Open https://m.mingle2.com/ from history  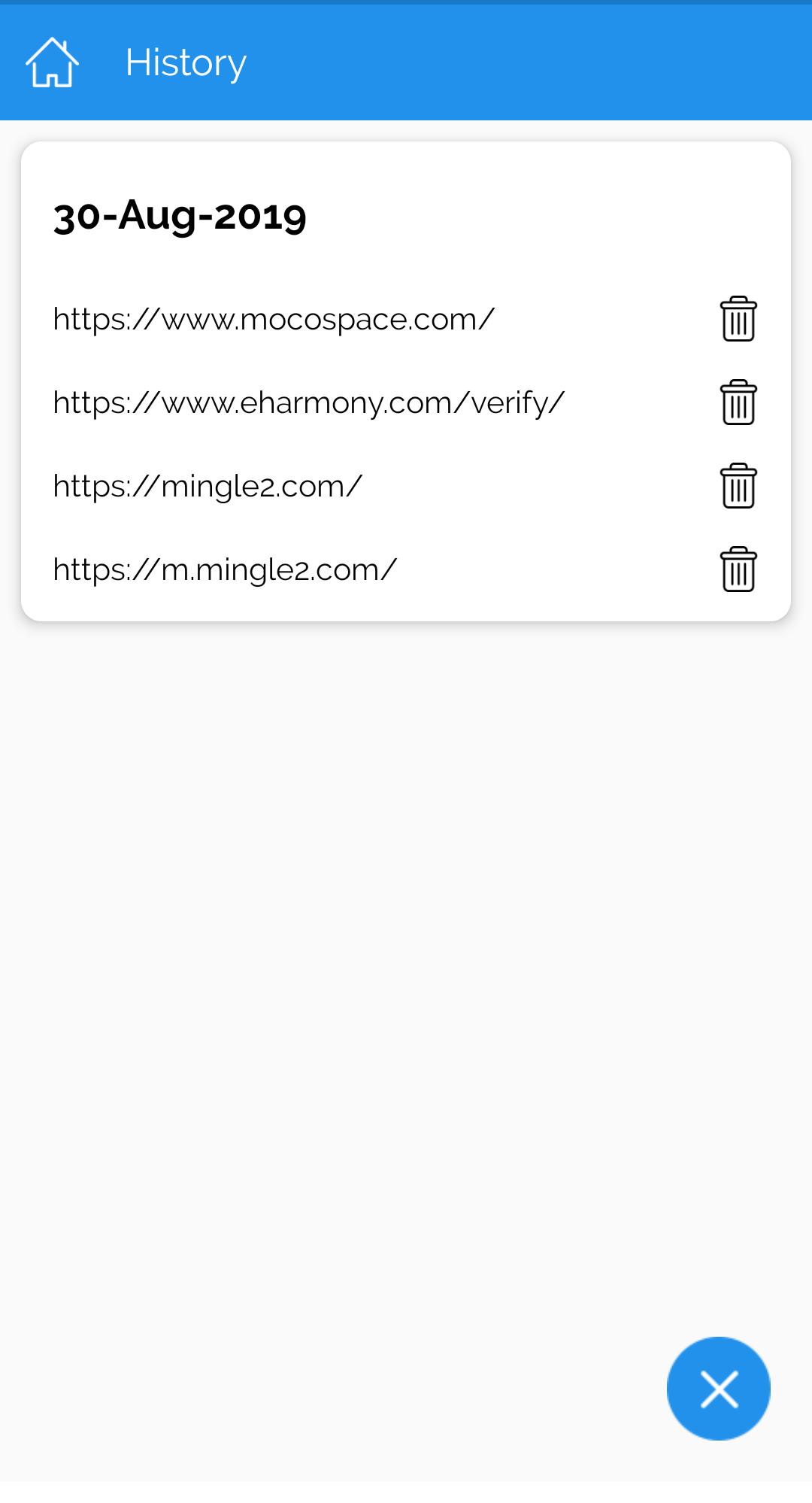pos(224,569)
